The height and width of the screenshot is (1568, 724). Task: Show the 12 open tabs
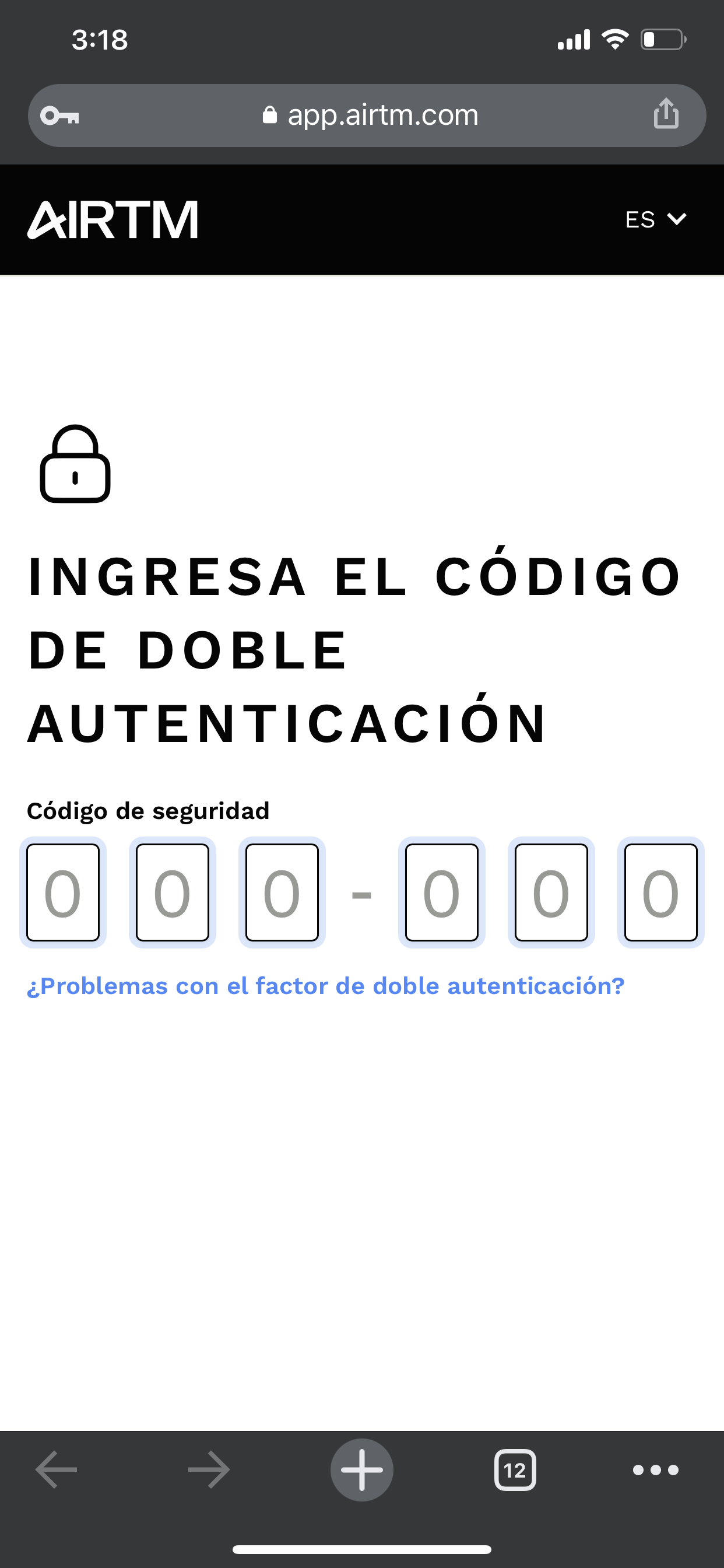515,1470
